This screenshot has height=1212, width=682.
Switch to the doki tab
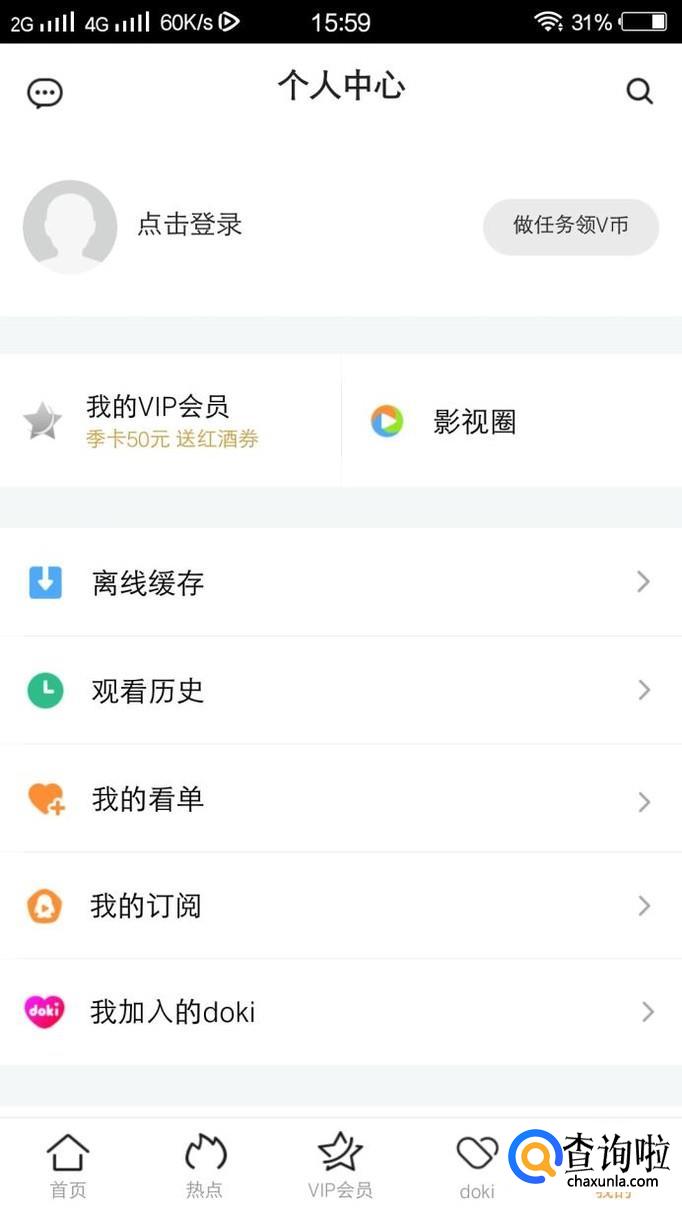[477, 1166]
